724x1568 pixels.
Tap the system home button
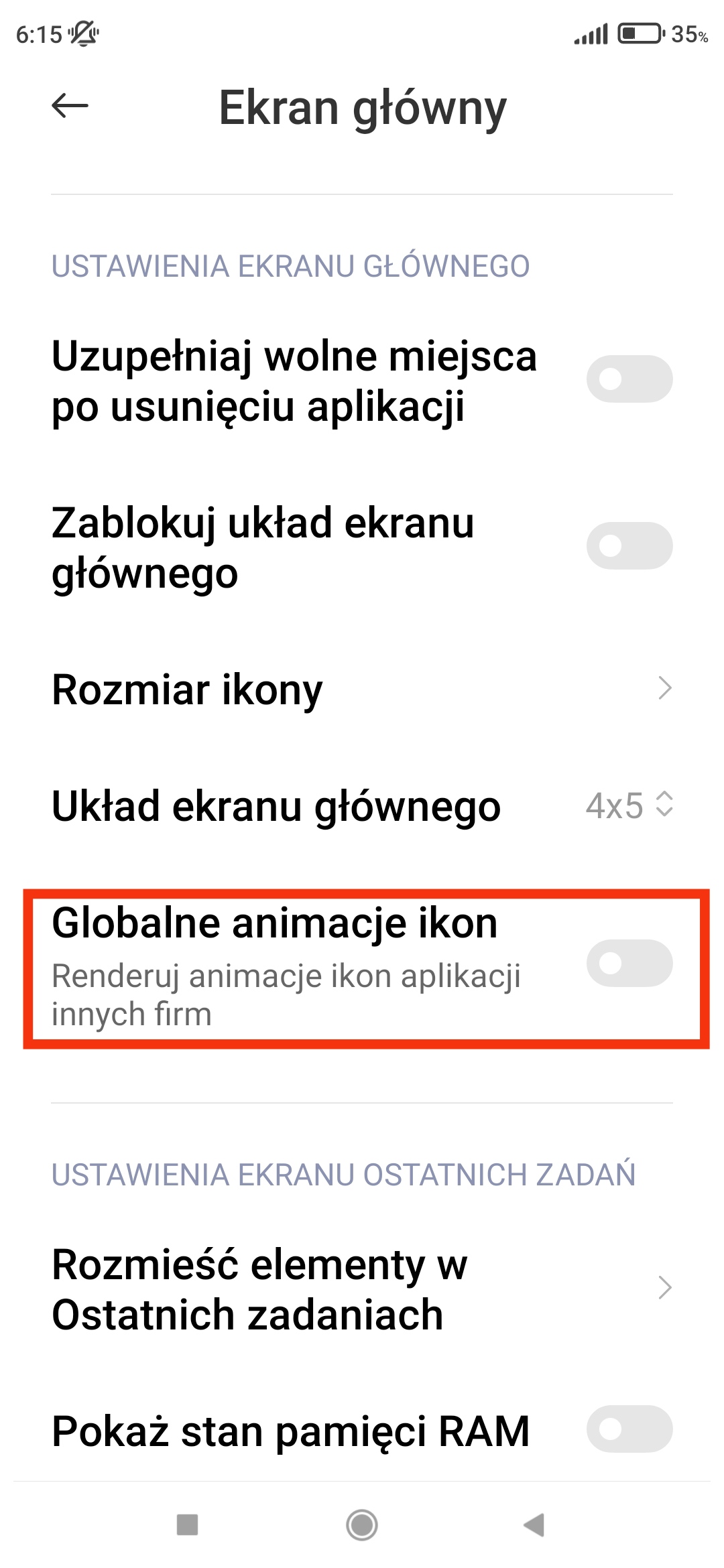point(362,1525)
